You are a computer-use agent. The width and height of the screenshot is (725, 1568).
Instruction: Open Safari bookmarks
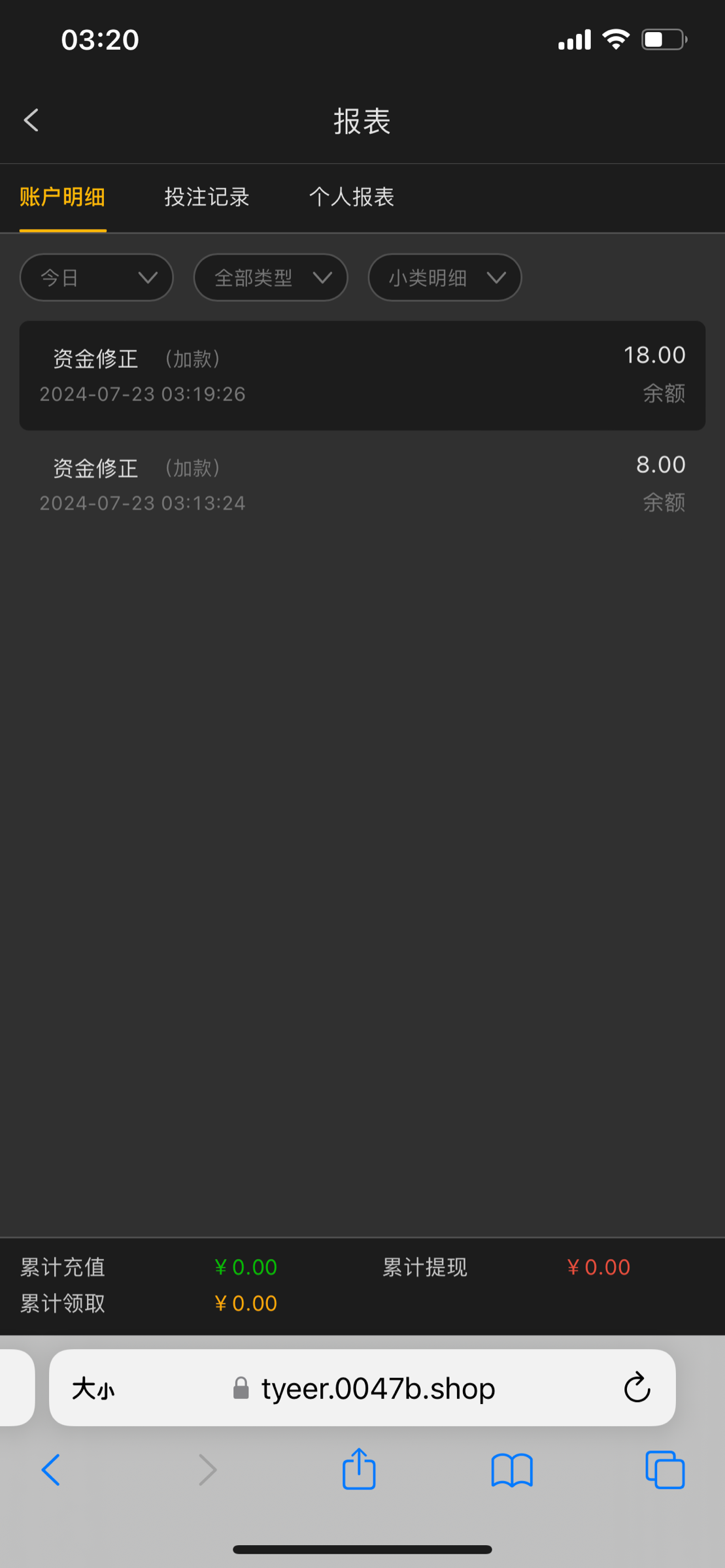512,1470
